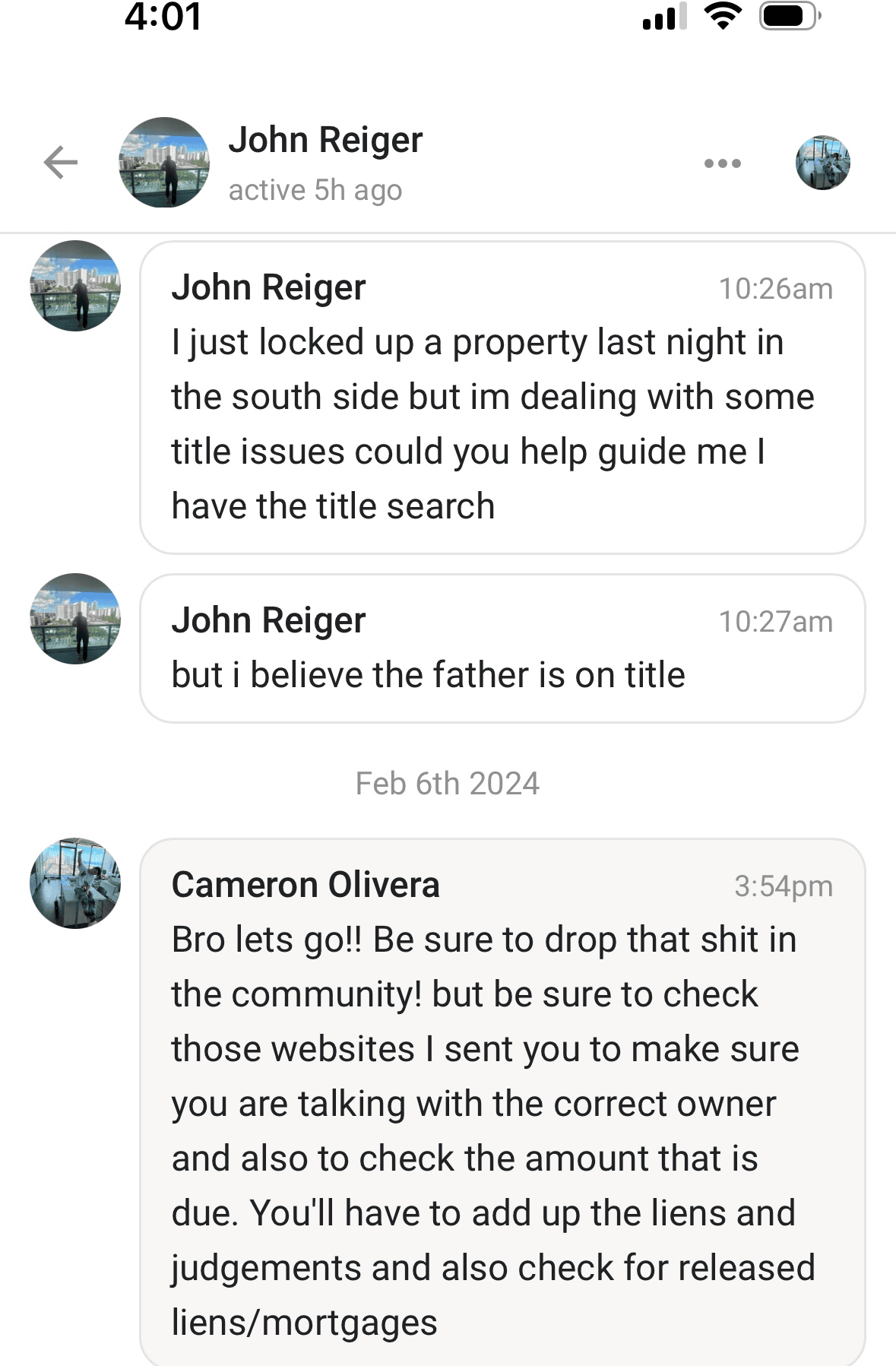896x1366 pixels.
Task: Open John Reiger's header profile picture
Action: coord(164,163)
